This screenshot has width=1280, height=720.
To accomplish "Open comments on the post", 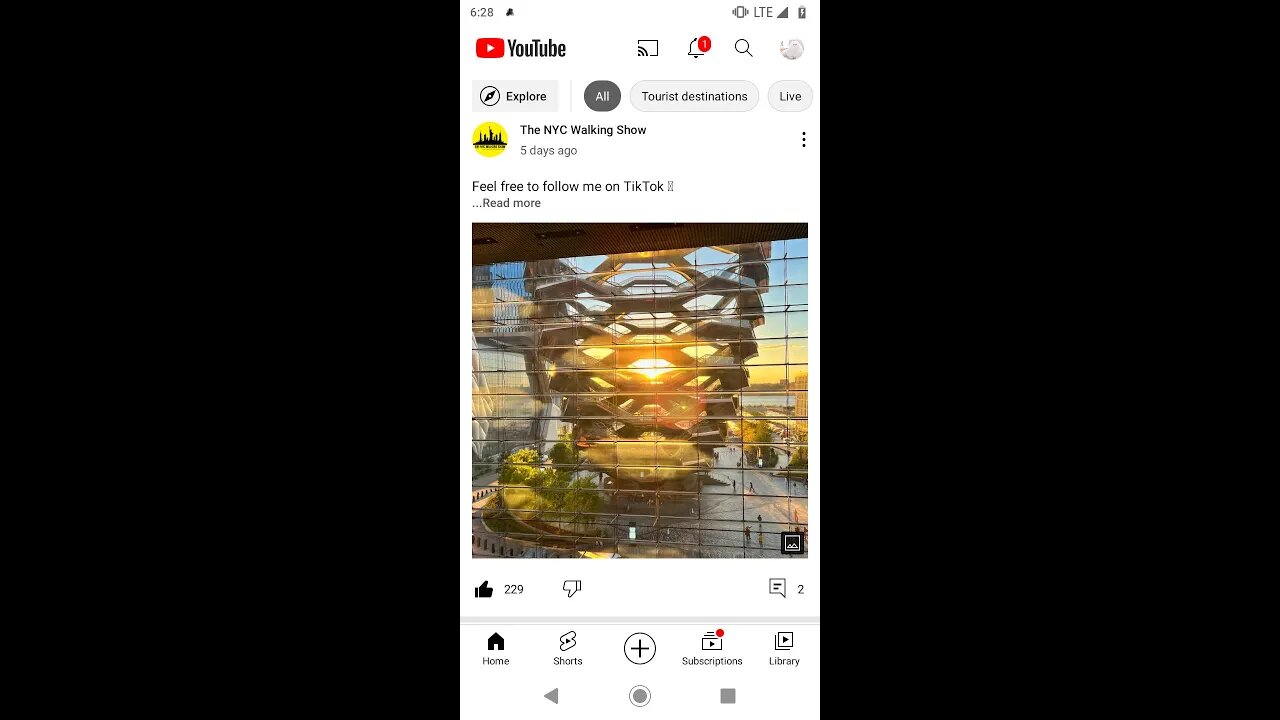I will tap(778, 589).
